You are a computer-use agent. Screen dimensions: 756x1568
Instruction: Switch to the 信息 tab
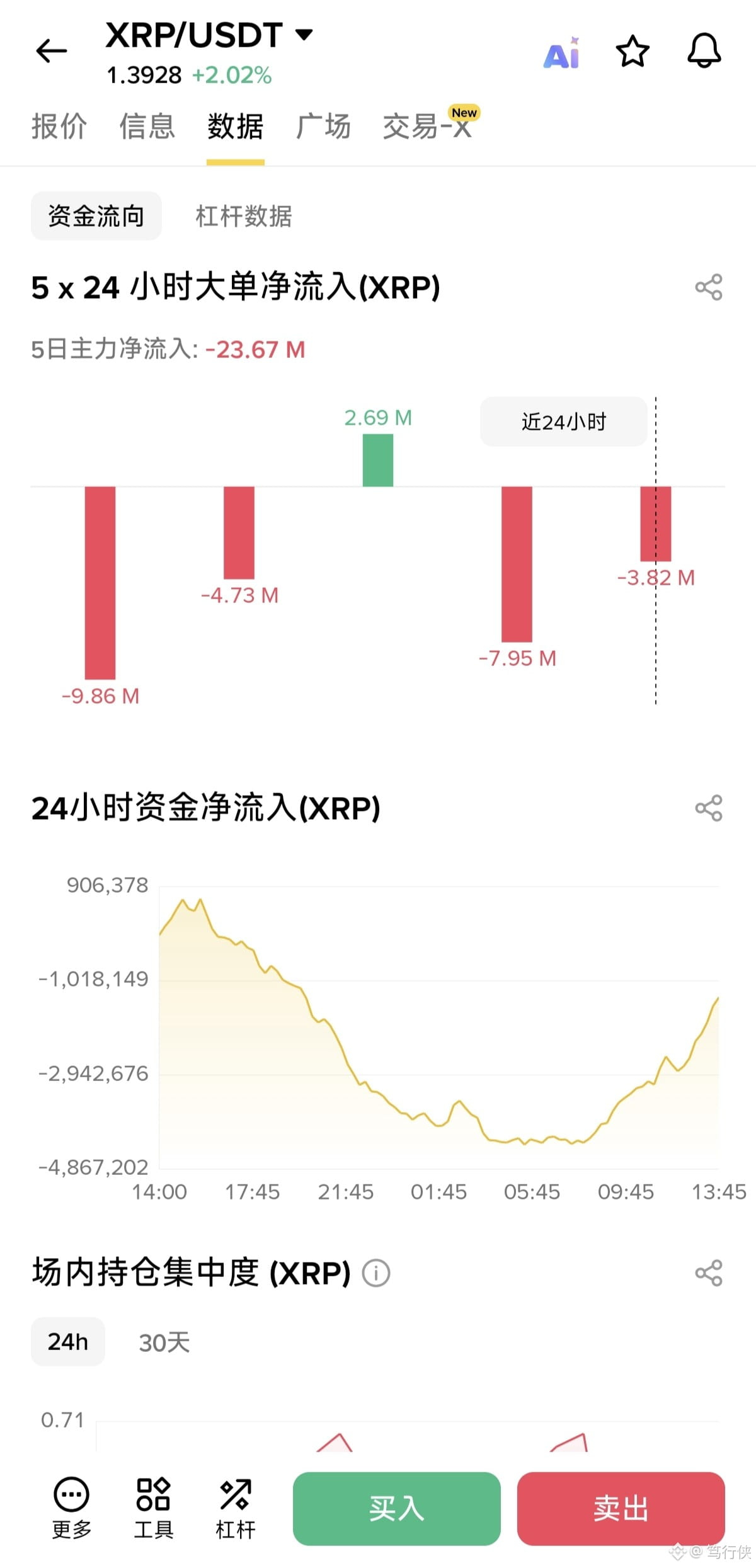tap(147, 126)
